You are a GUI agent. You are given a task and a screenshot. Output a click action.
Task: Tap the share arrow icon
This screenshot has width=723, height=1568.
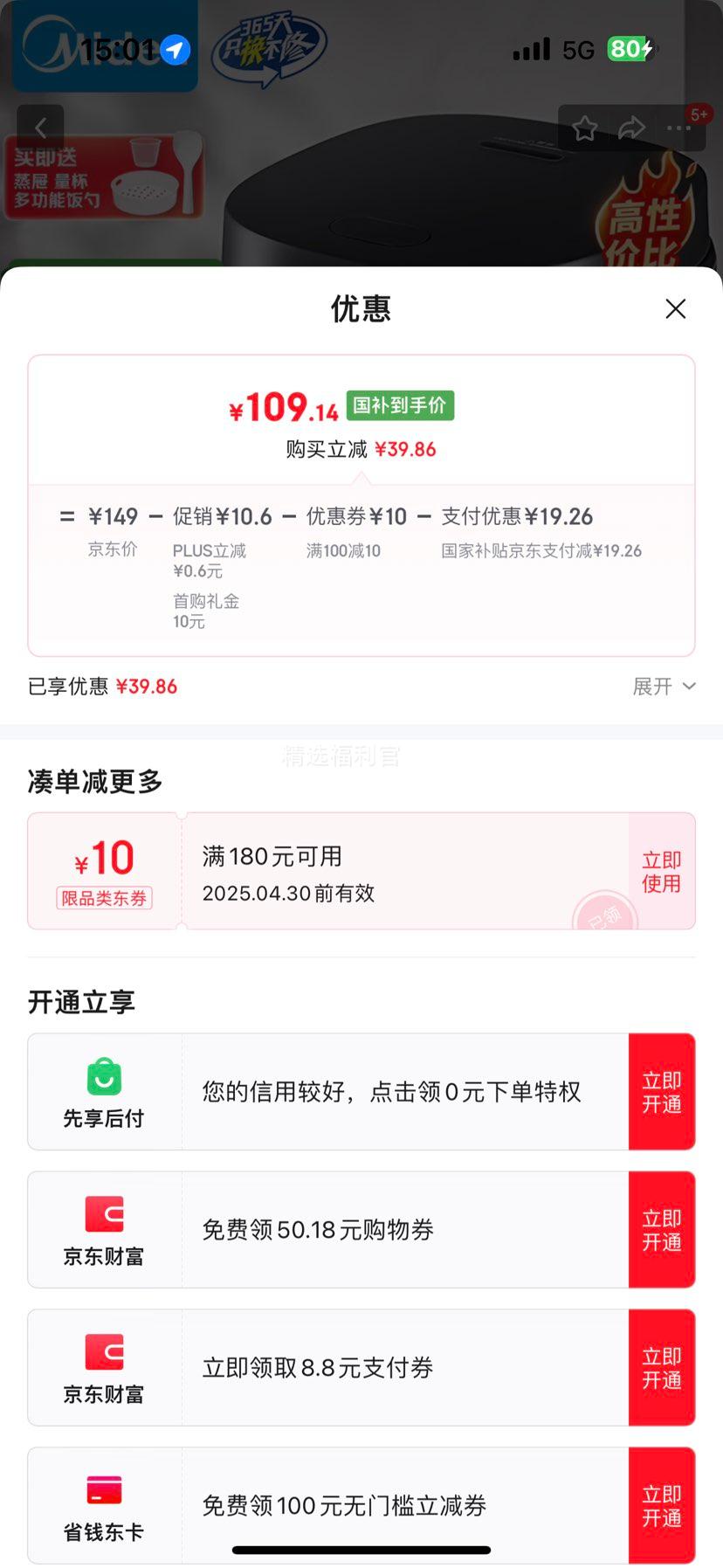(630, 128)
